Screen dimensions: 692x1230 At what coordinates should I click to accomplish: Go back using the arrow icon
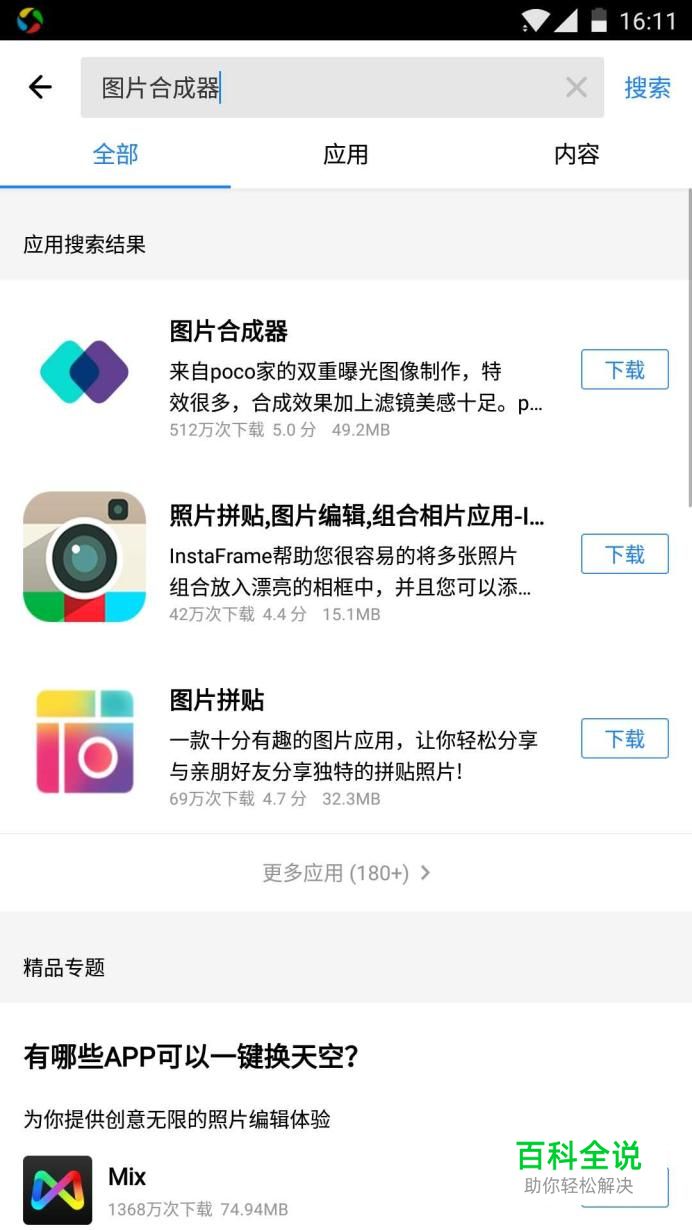click(40, 88)
